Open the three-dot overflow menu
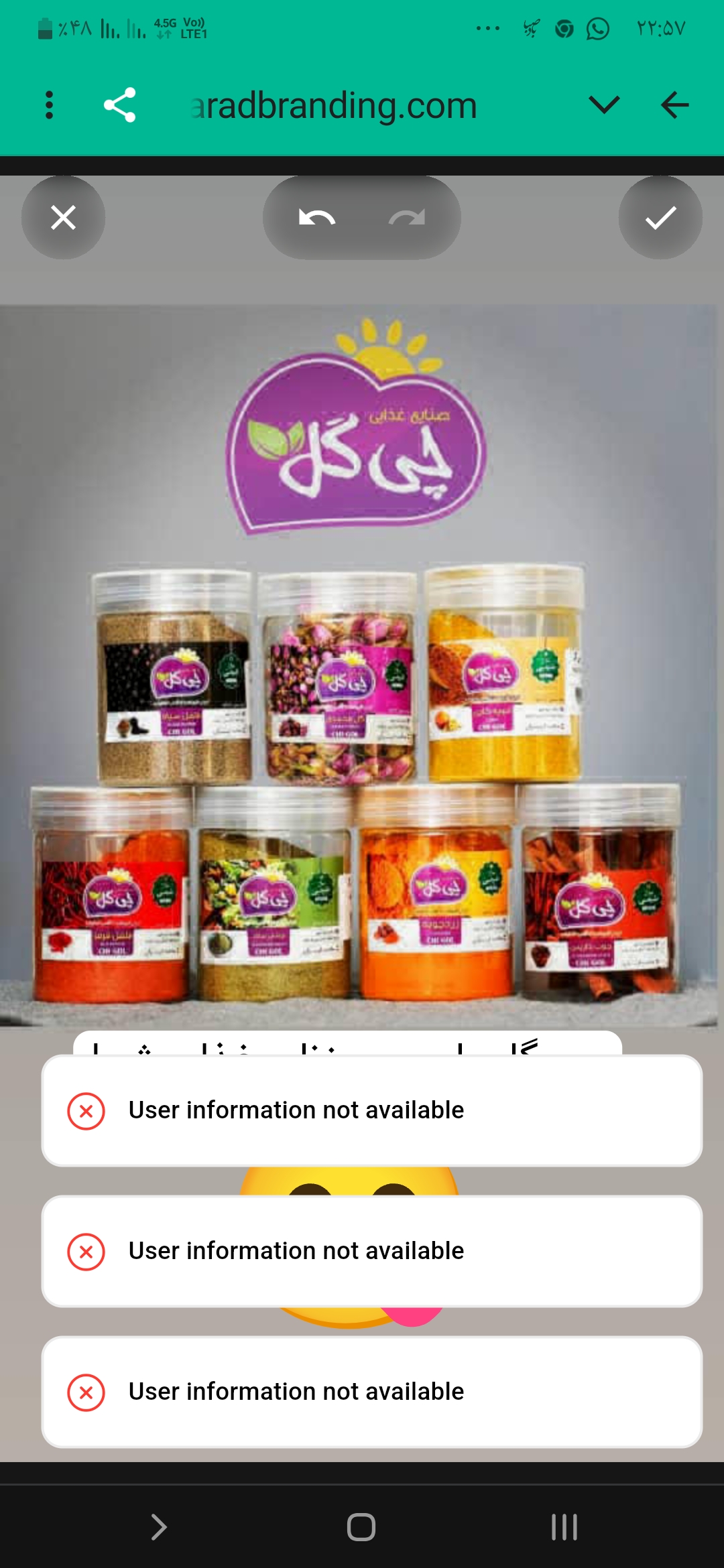Screen dimensions: 724x1568 49,105
